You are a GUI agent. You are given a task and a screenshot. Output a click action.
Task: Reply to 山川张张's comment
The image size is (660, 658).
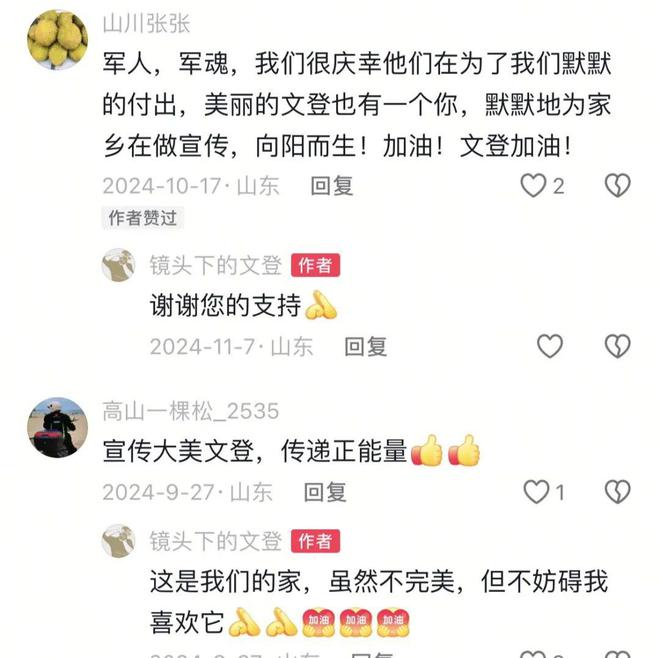click(331, 186)
